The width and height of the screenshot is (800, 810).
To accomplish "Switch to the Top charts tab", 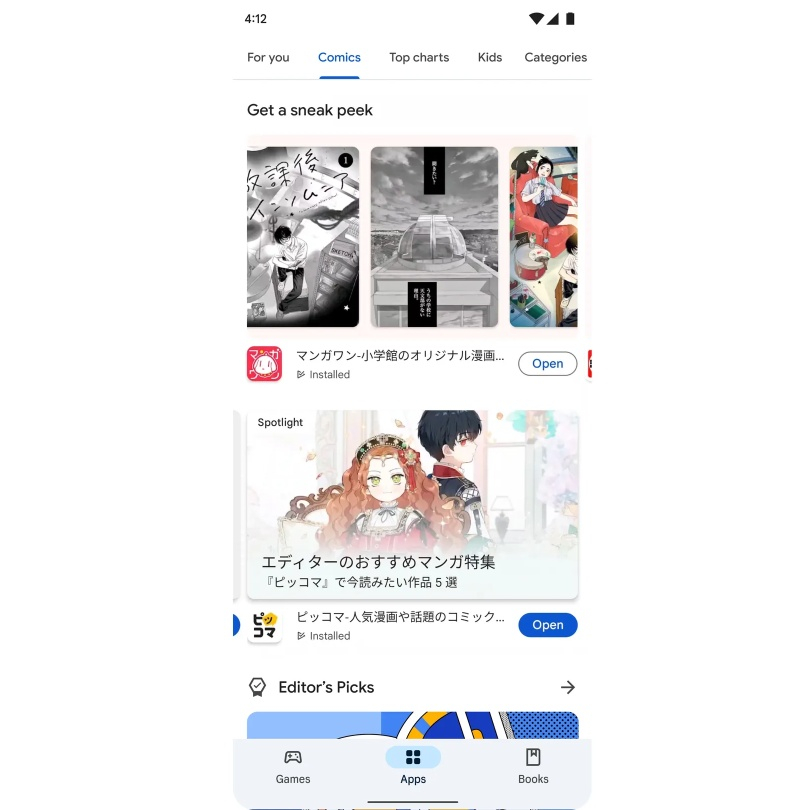I will pyautogui.click(x=419, y=58).
